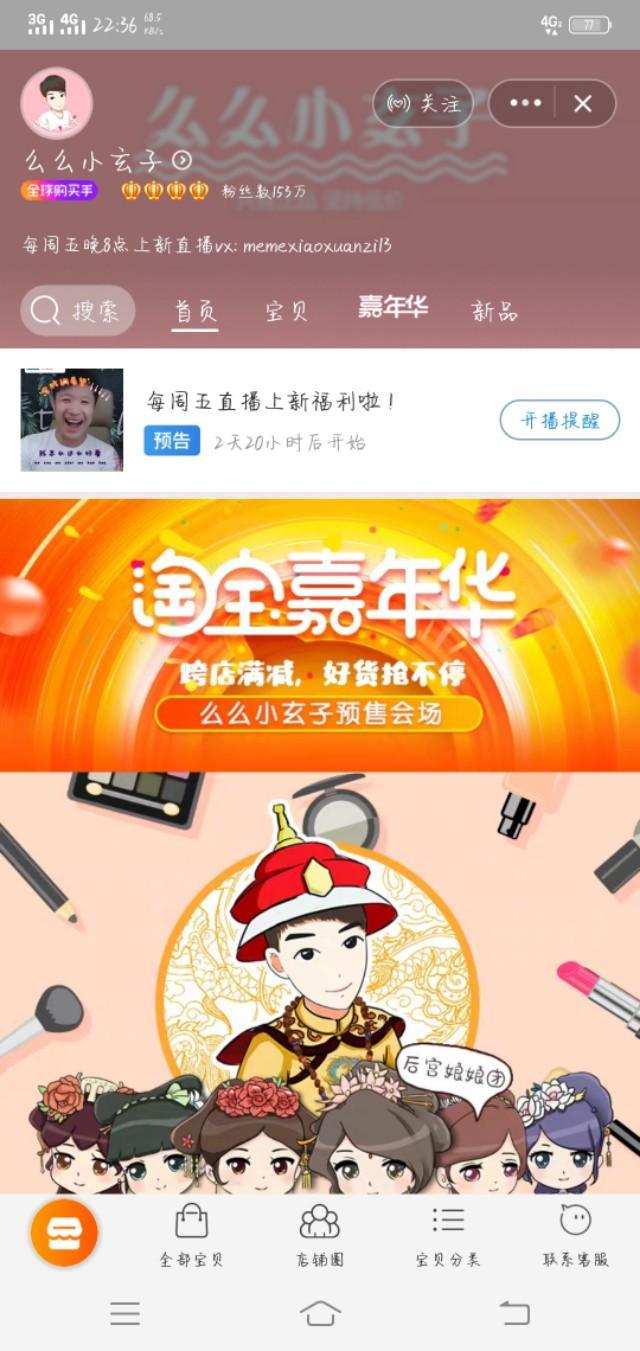
Task: Expand shop details arrow beside 么么小玄子
Action: 182,160
